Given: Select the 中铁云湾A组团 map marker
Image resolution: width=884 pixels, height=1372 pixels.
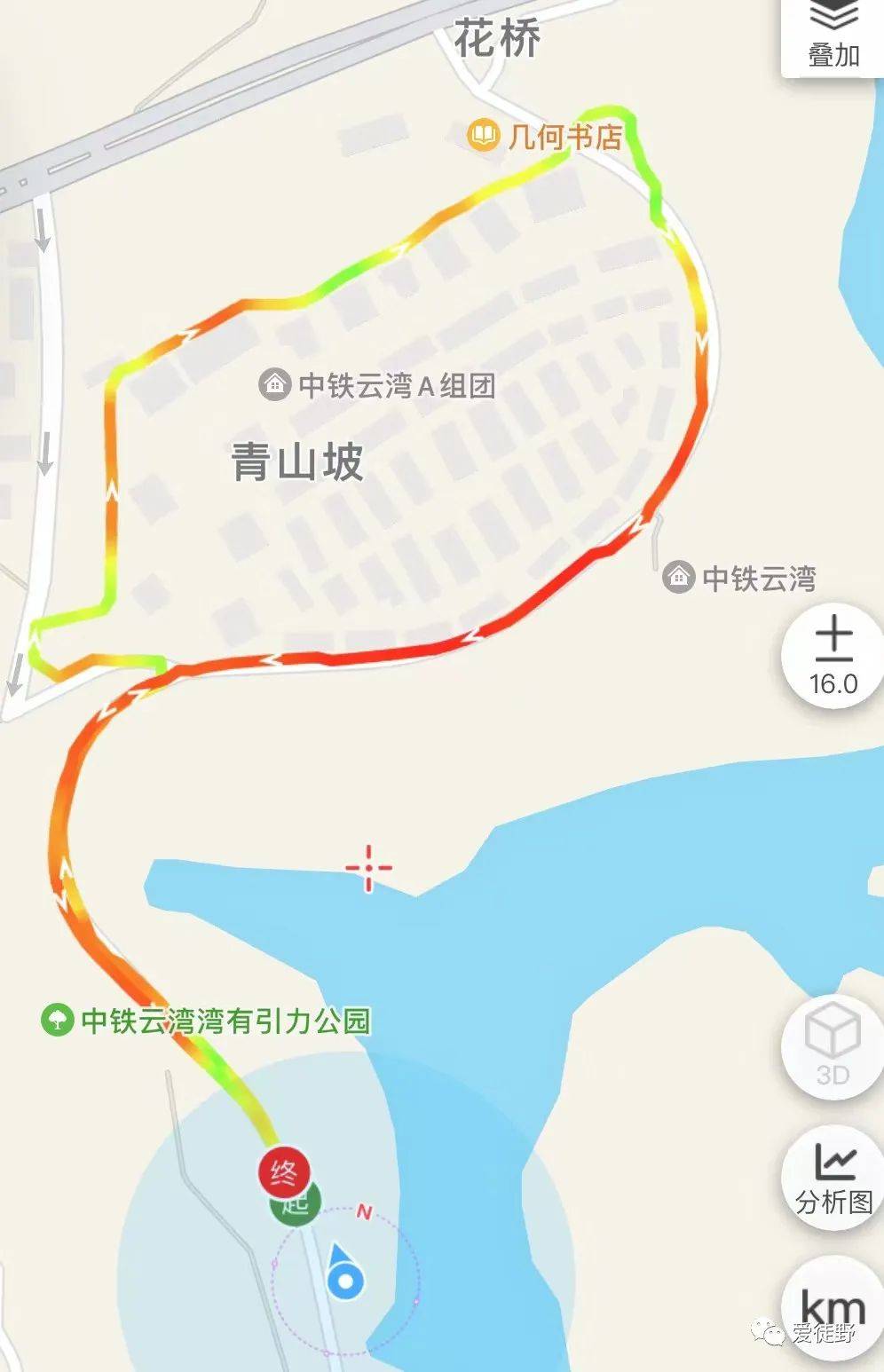Looking at the screenshot, I should (275, 385).
